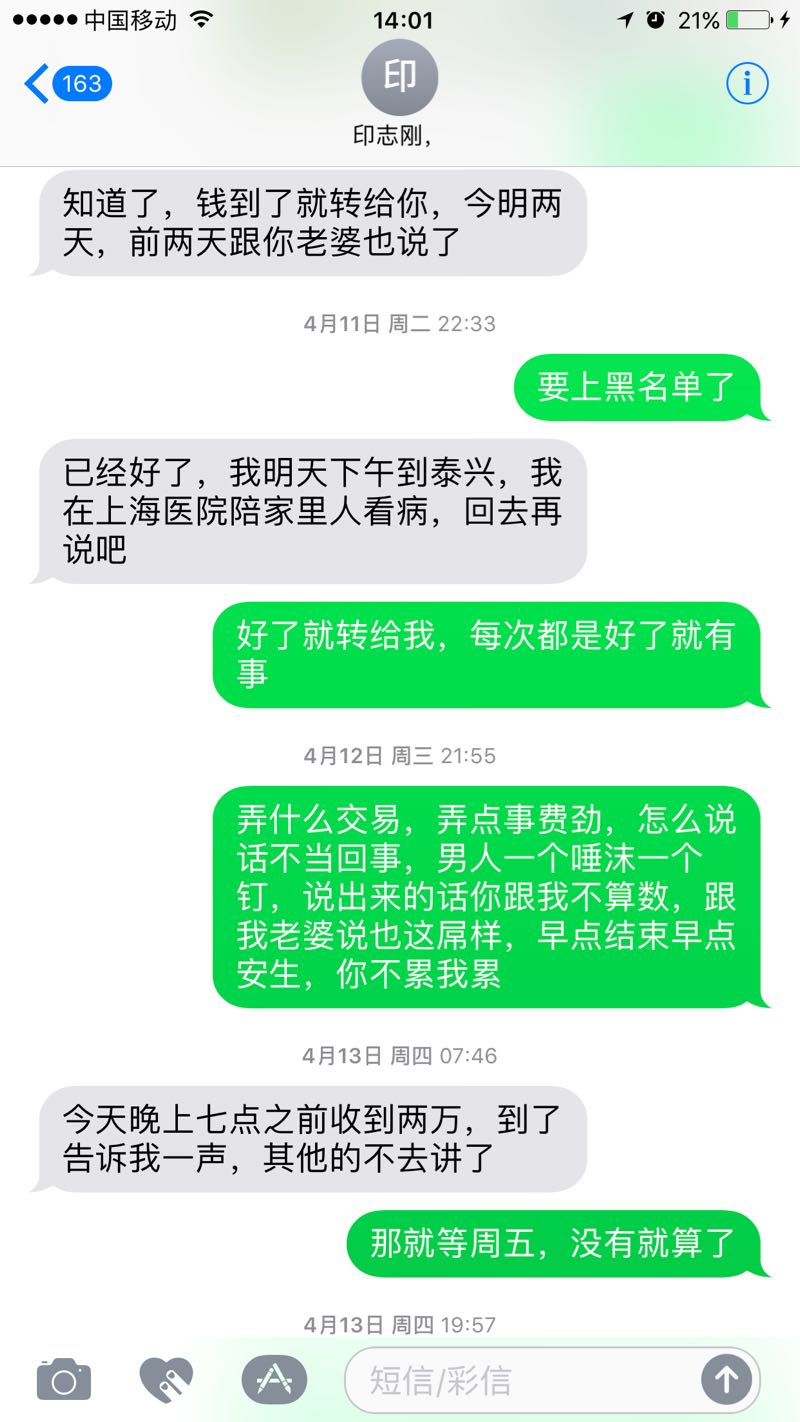Send the message with the arrow button
The width and height of the screenshot is (800, 1422).
pos(726,1381)
